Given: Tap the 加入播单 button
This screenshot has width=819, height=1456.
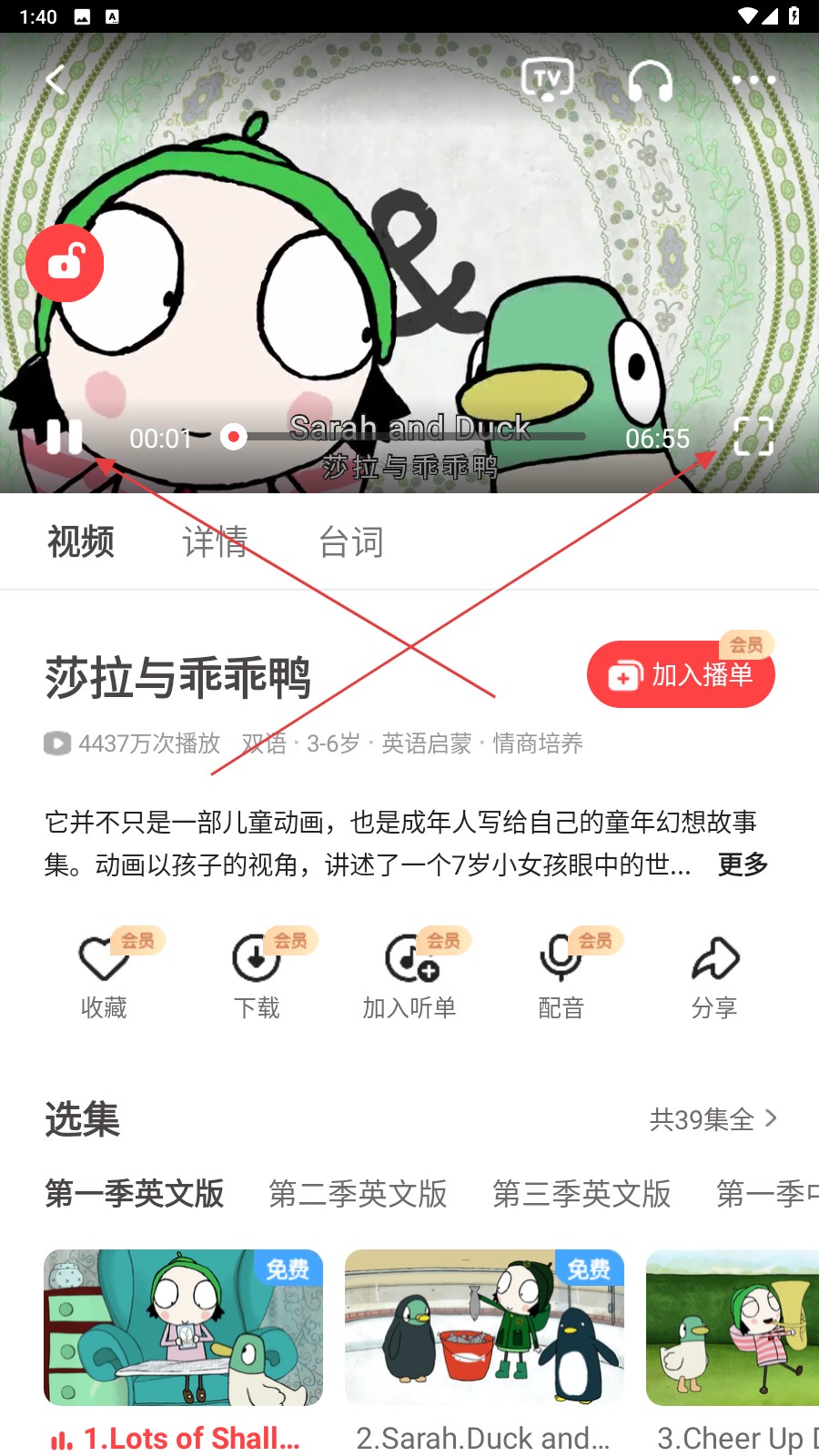Looking at the screenshot, I should pos(681,674).
